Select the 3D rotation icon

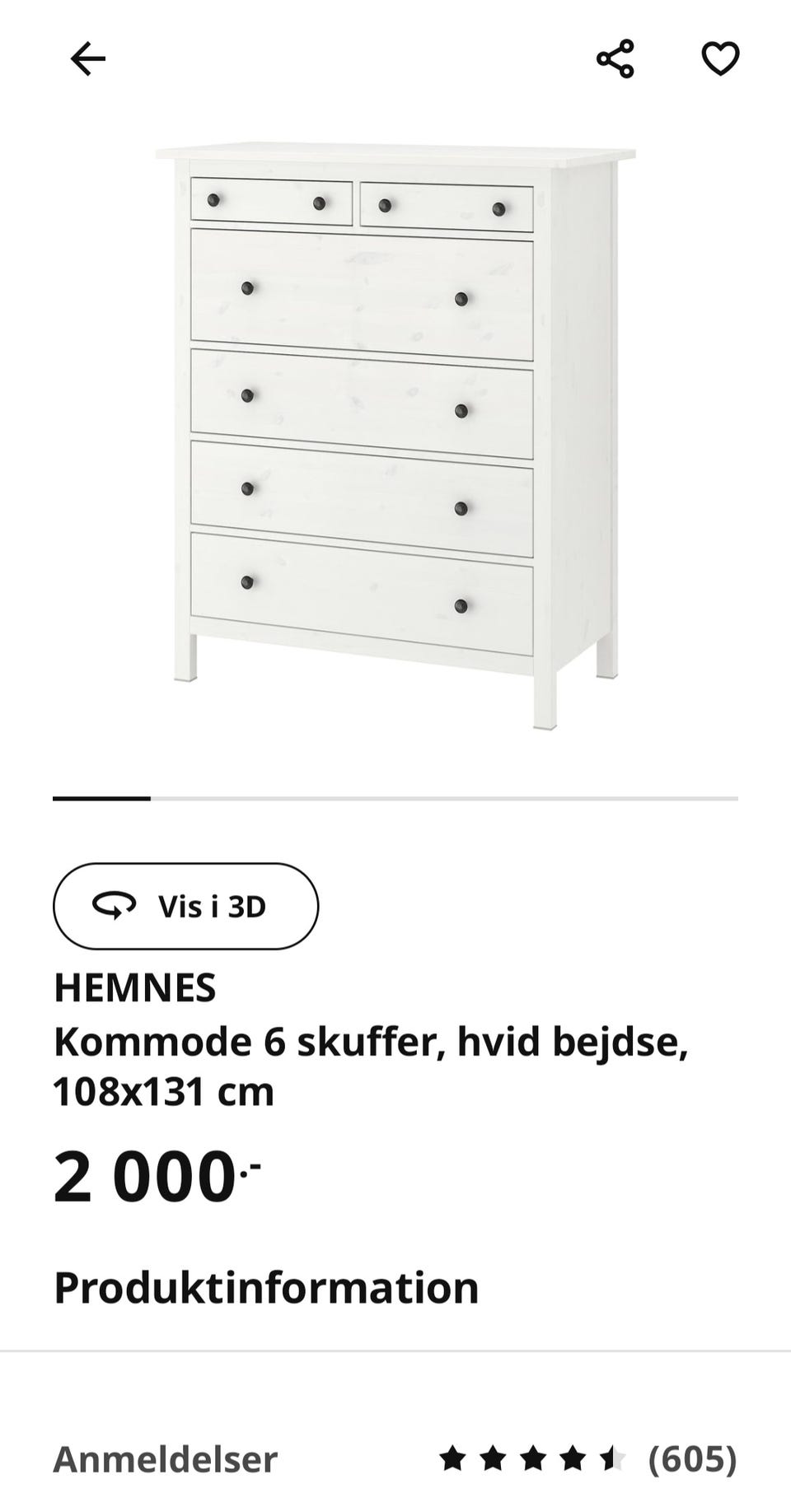[x=113, y=906]
